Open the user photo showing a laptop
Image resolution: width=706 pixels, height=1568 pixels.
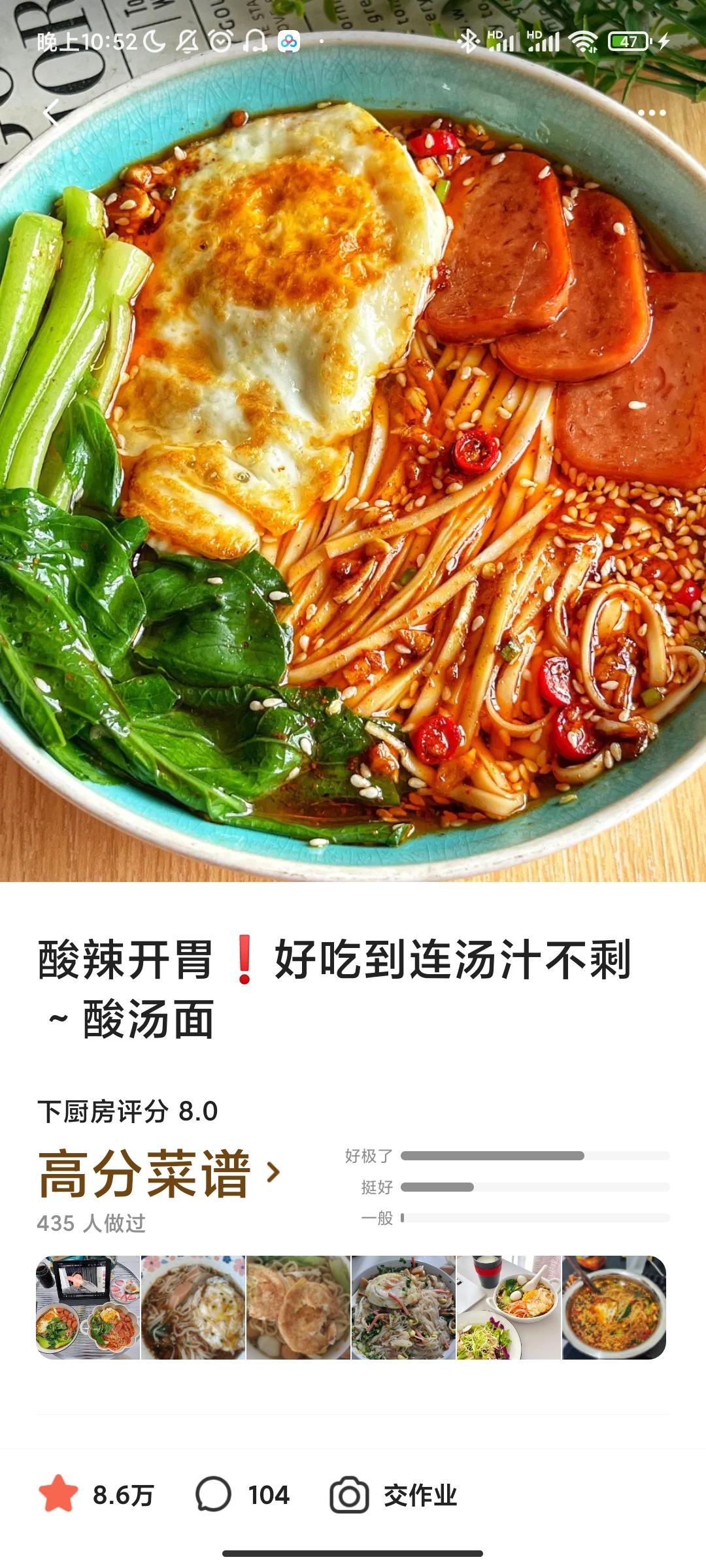pyautogui.click(x=88, y=1307)
